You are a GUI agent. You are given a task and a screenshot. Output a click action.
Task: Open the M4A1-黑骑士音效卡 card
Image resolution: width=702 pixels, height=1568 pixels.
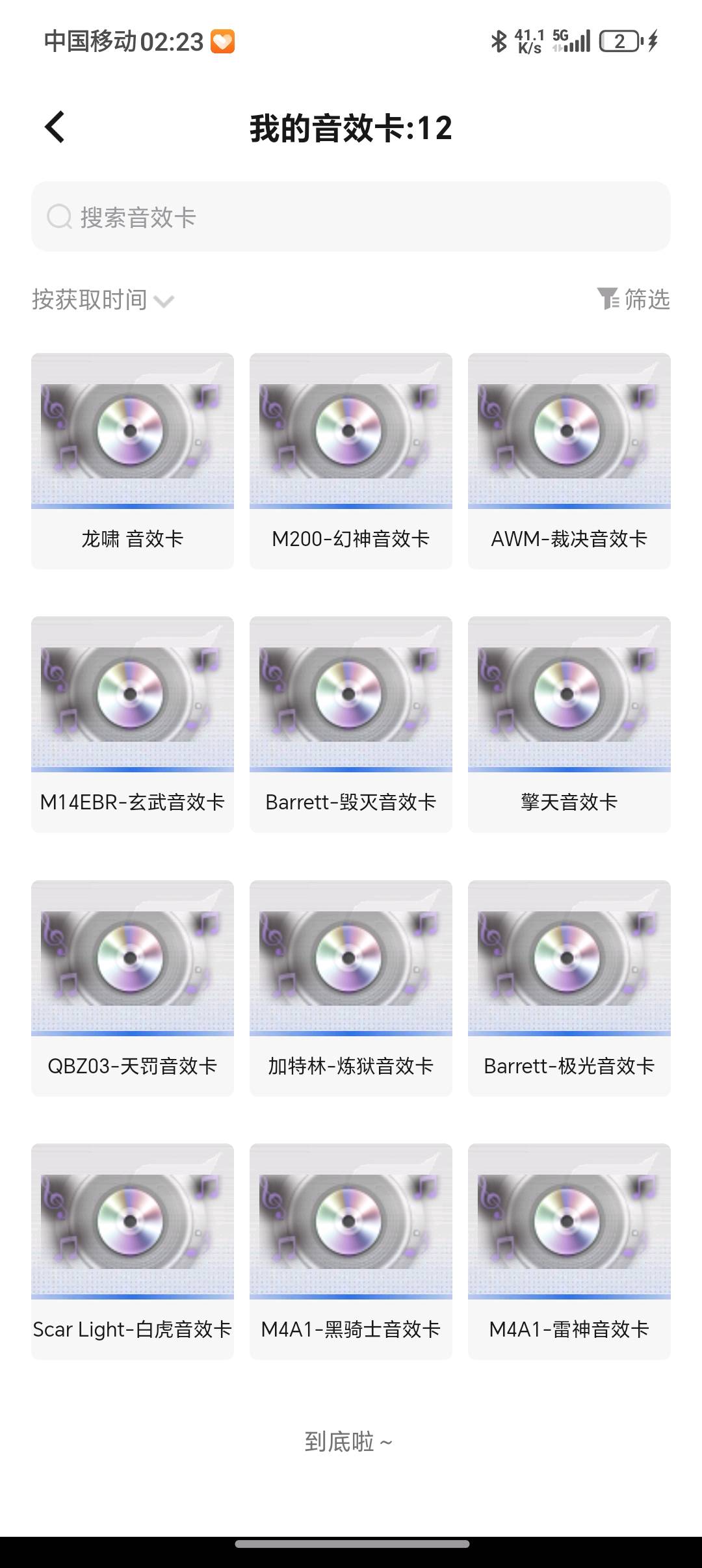pyautogui.click(x=351, y=1251)
